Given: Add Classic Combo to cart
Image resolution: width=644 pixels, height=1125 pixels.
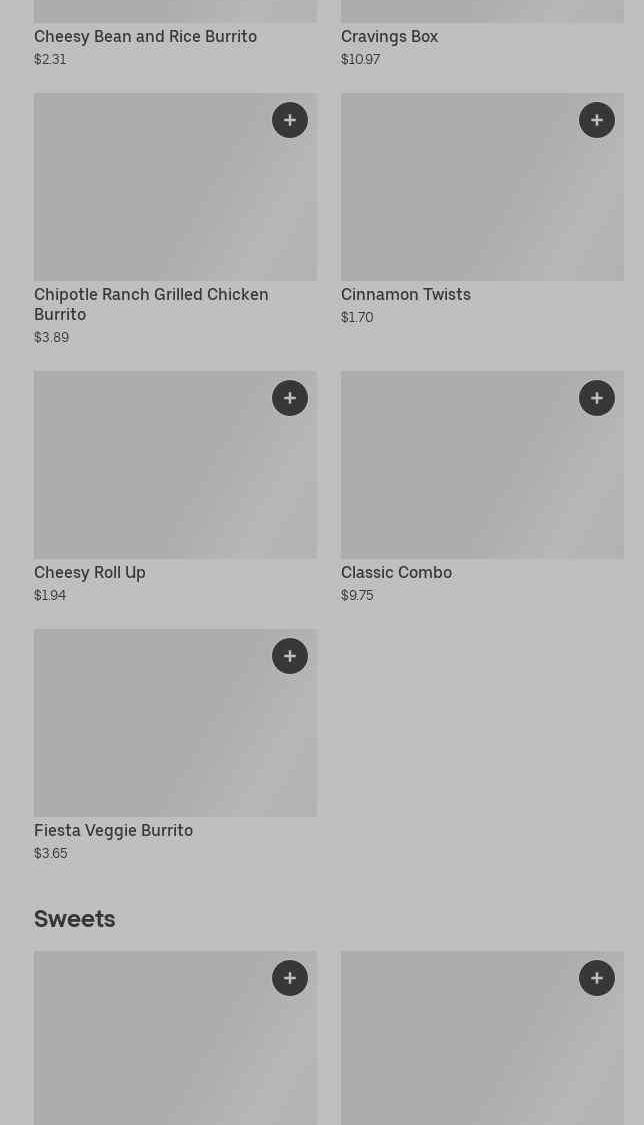Looking at the screenshot, I should 597,398.
